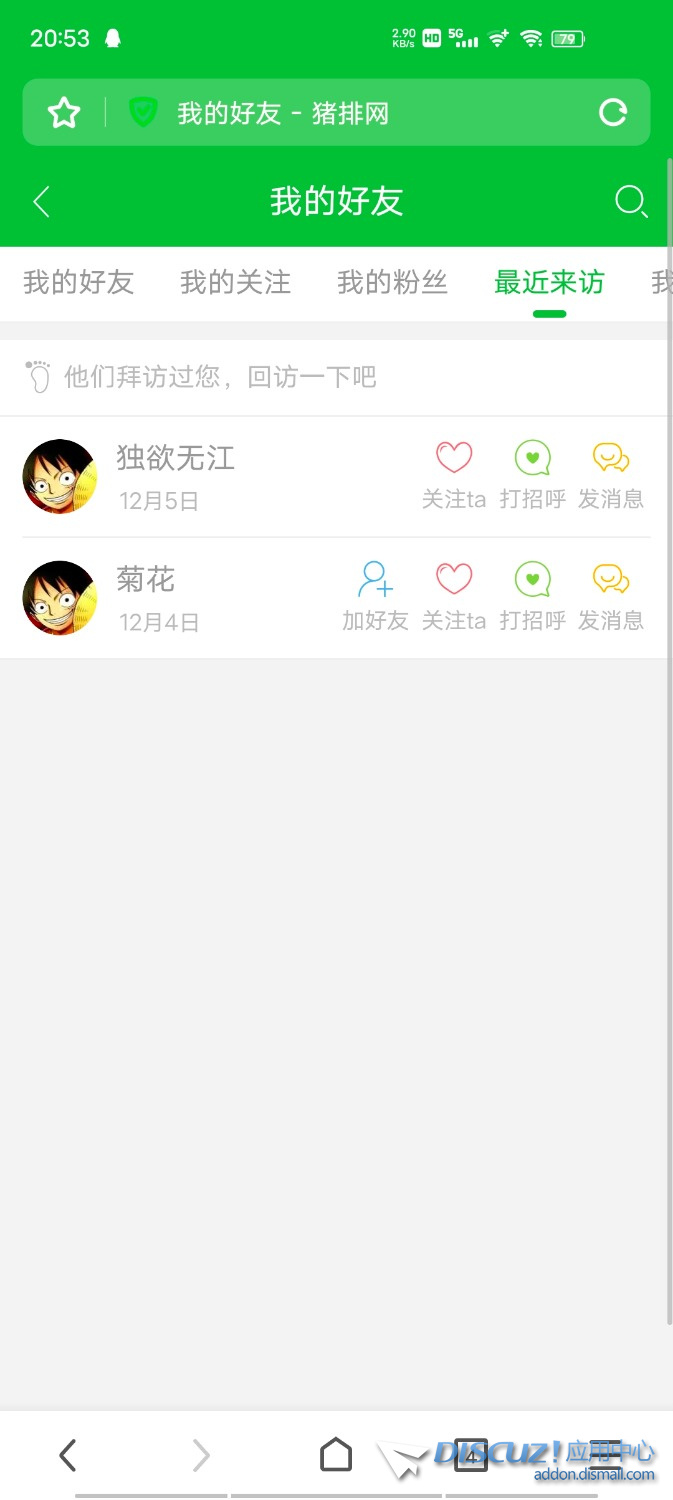
Task: Open search in 我的好友 header
Action: (630, 202)
